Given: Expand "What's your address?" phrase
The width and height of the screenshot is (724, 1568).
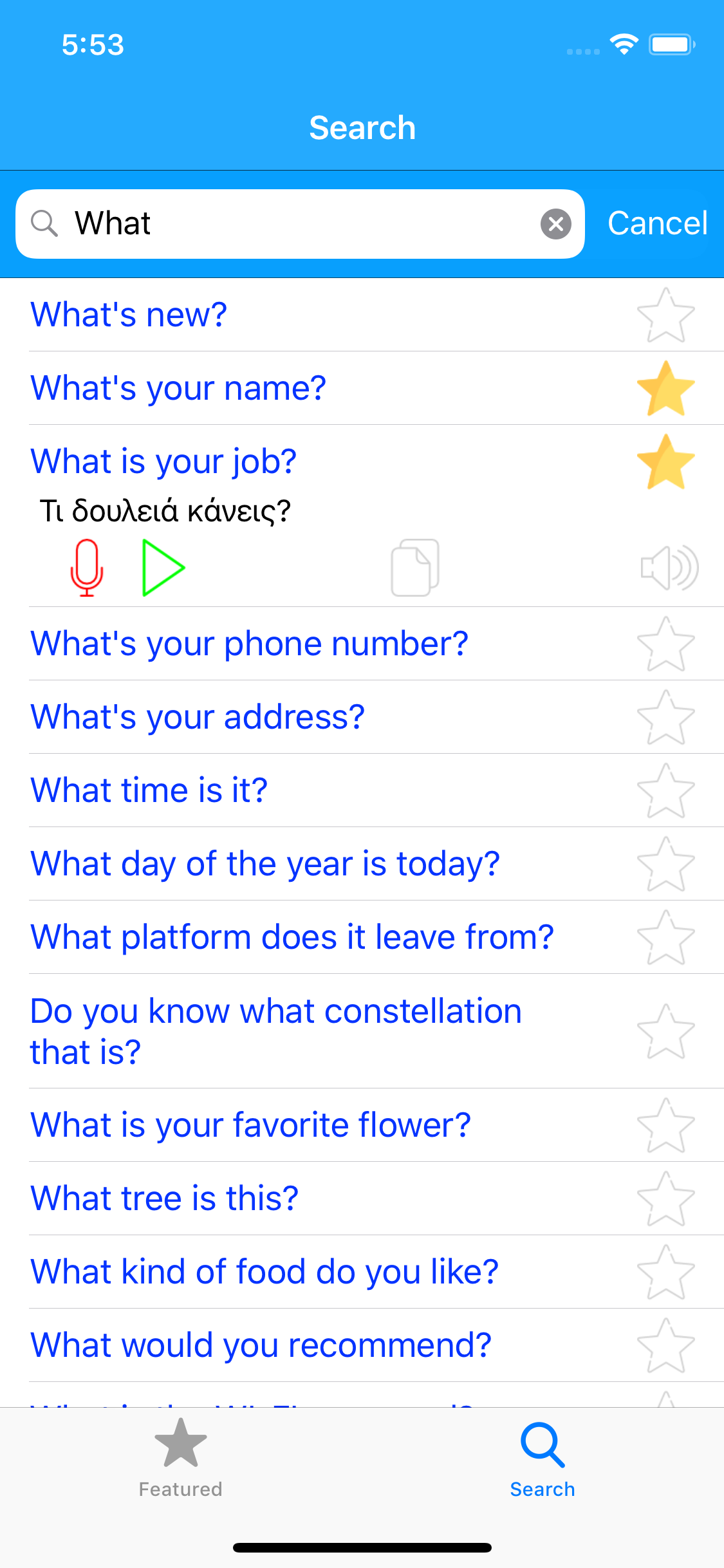Looking at the screenshot, I should [198, 717].
